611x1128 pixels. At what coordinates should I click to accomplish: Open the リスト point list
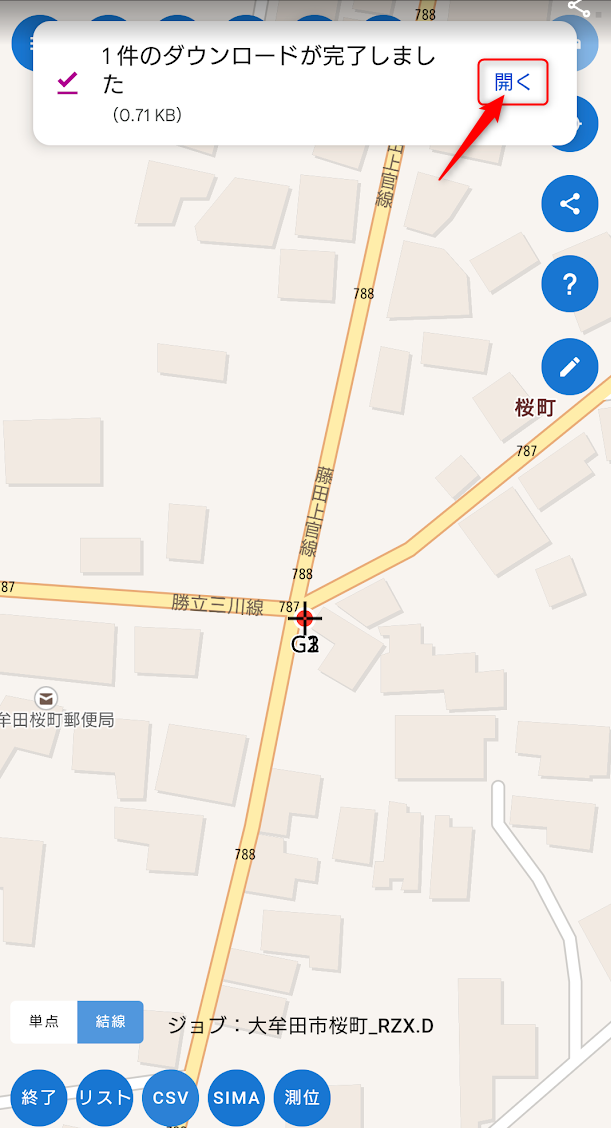[105, 1097]
